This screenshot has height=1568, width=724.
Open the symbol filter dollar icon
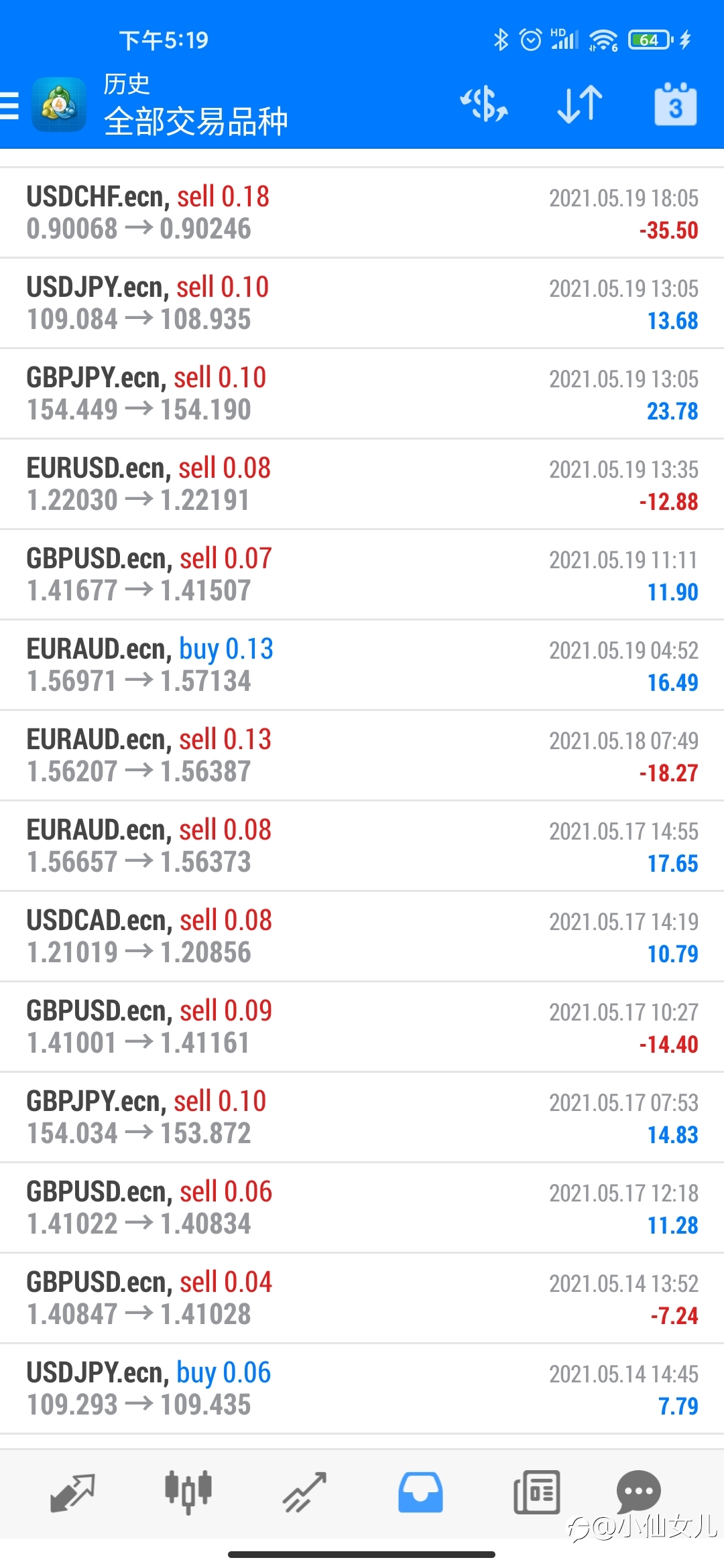coord(483,105)
